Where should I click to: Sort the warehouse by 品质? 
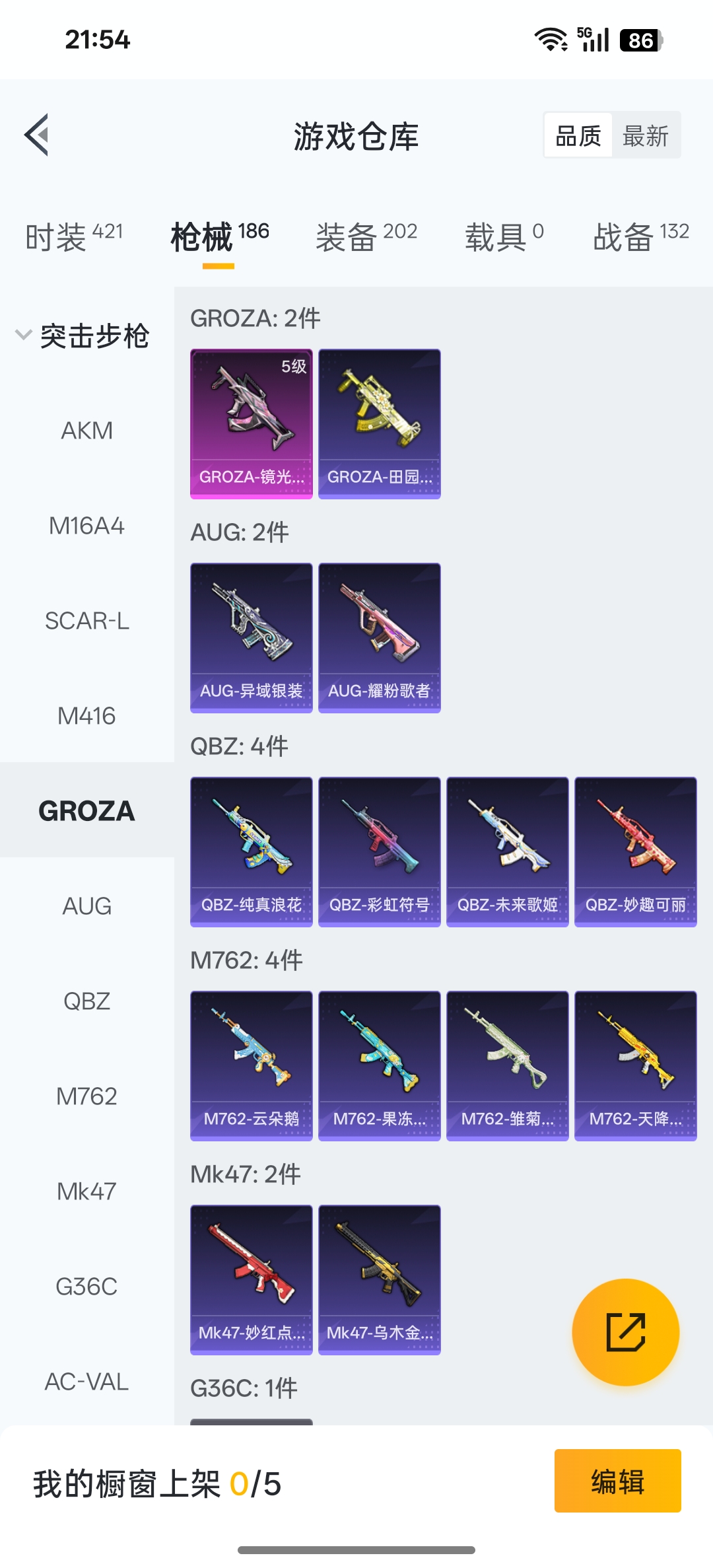(578, 136)
